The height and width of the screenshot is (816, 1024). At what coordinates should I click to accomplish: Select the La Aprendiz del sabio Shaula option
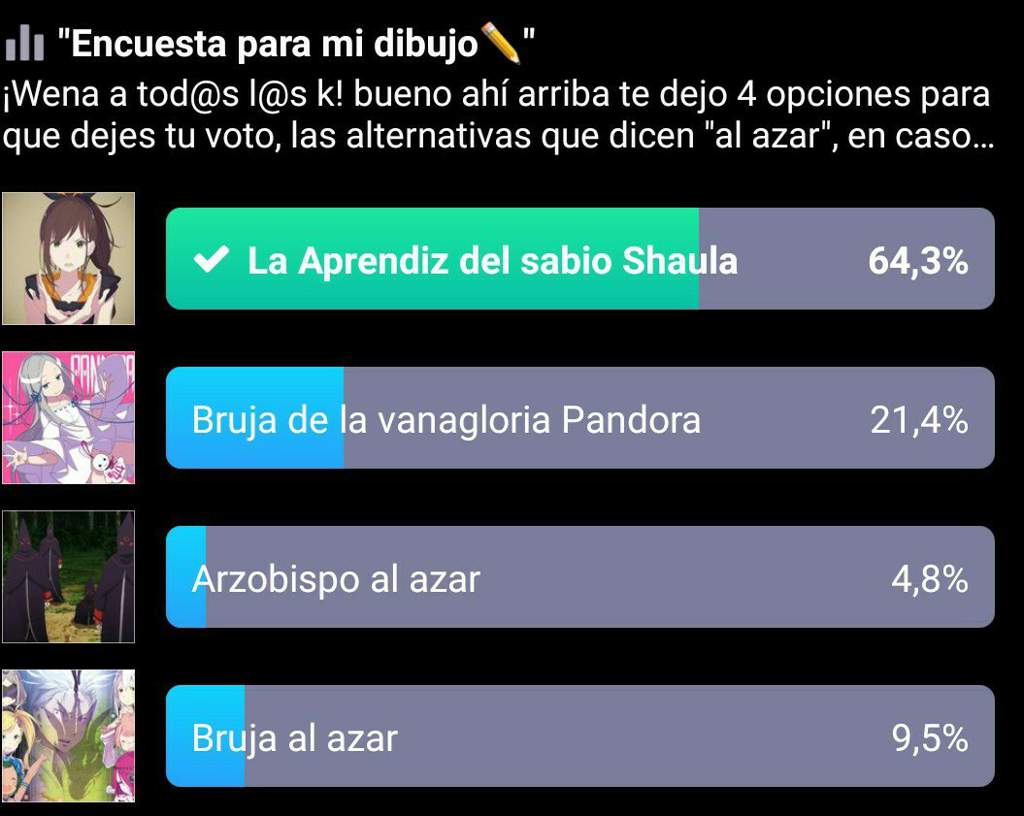[x=580, y=259]
